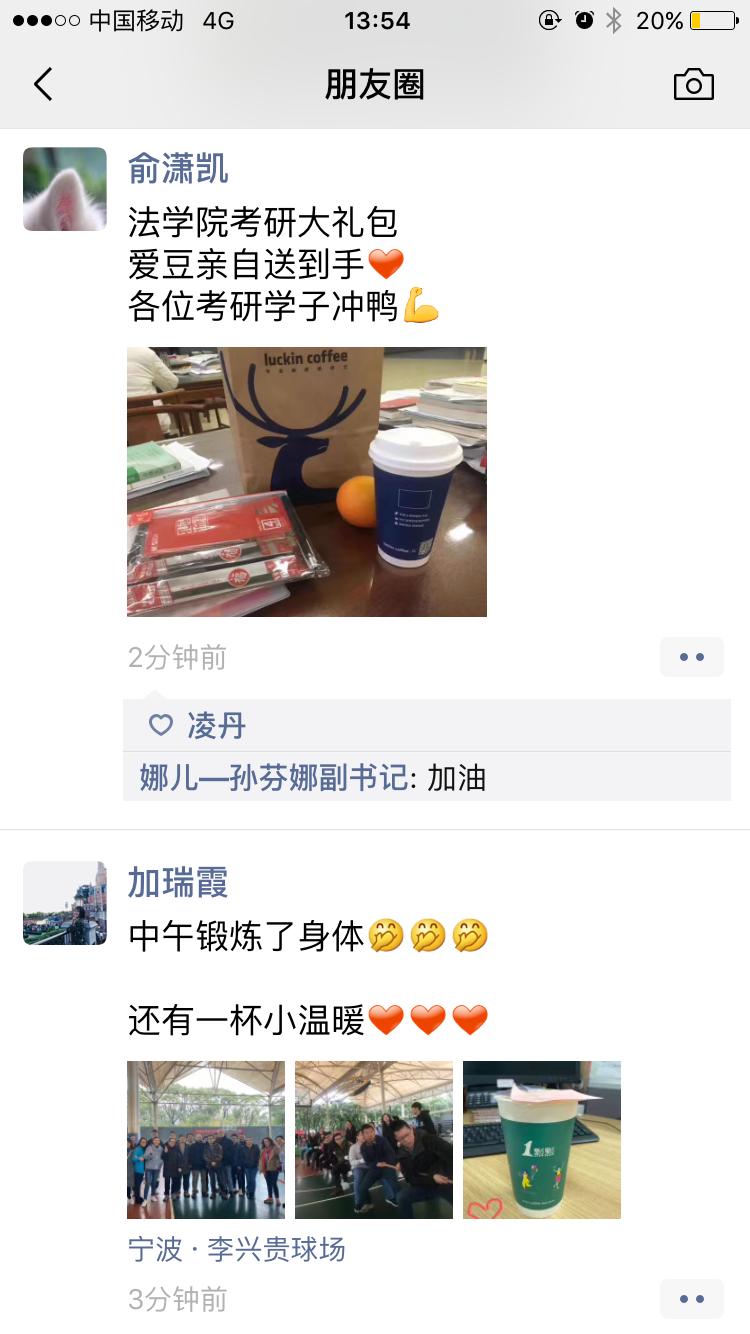This screenshot has height=1334, width=750.
Task: Tap the name 俞潇凯
Action: pos(178,168)
